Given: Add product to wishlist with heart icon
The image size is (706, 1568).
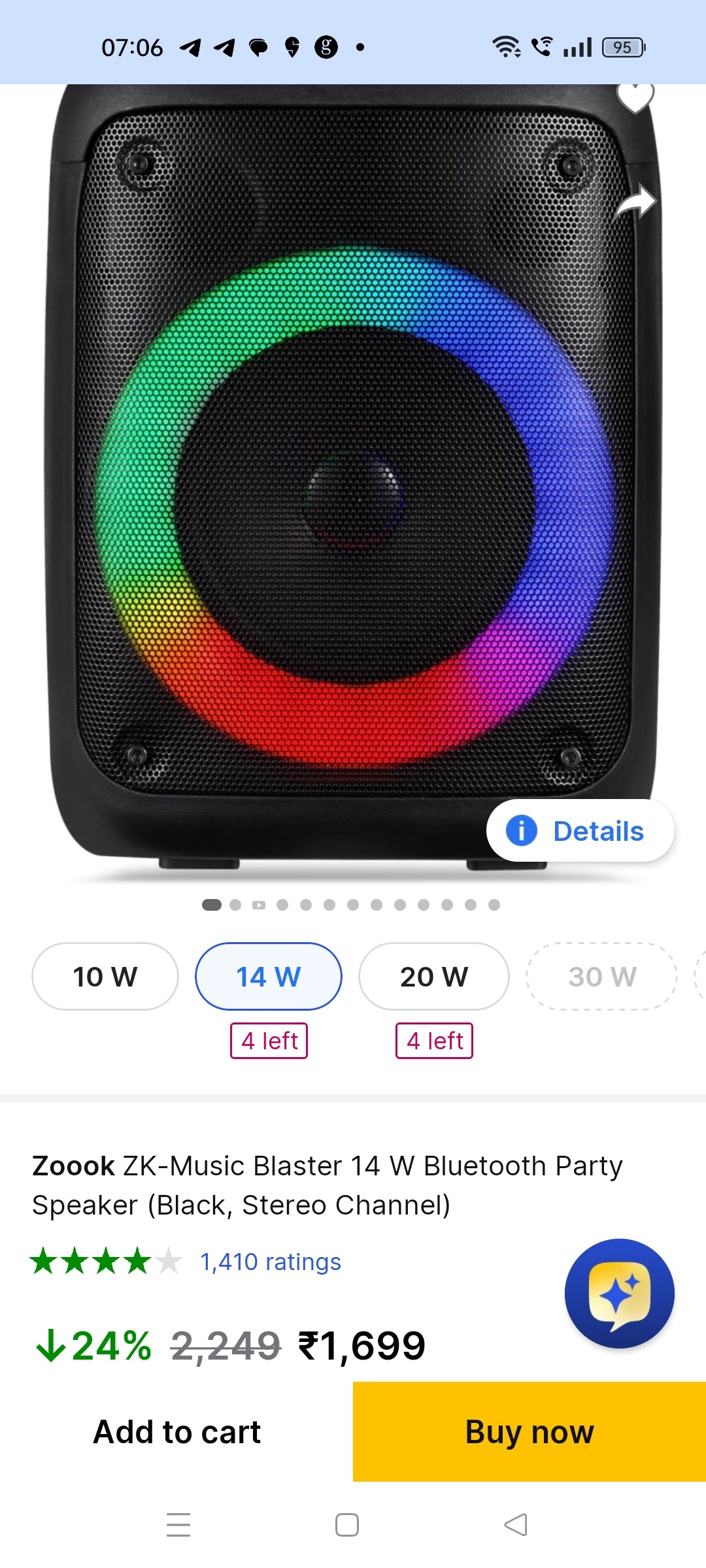Looking at the screenshot, I should [x=635, y=97].
